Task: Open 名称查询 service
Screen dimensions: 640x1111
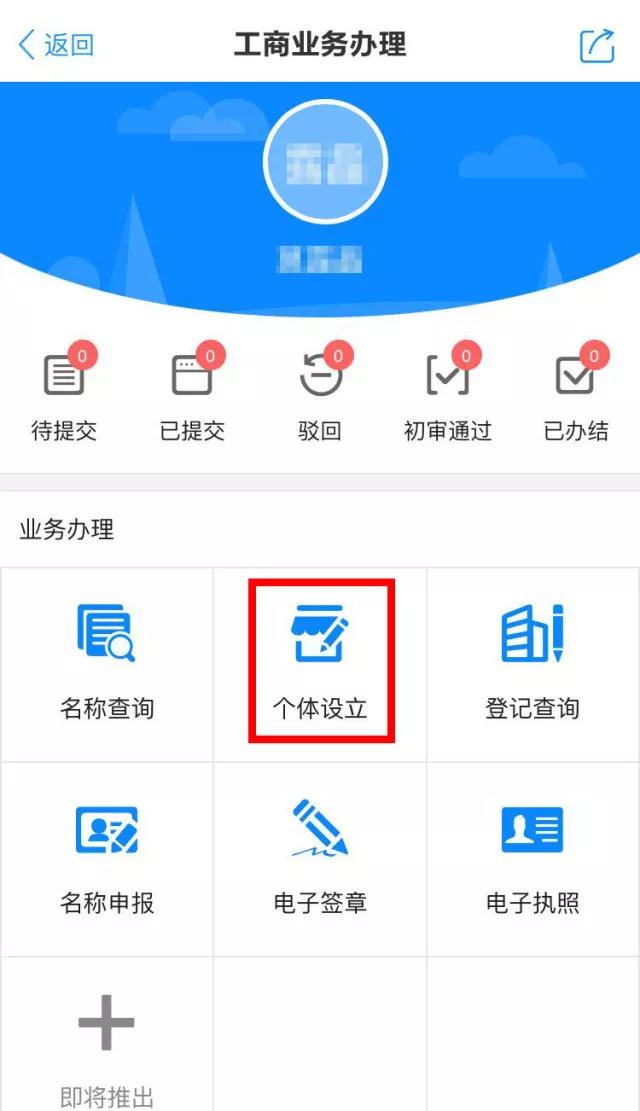Action: tap(107, 663)
